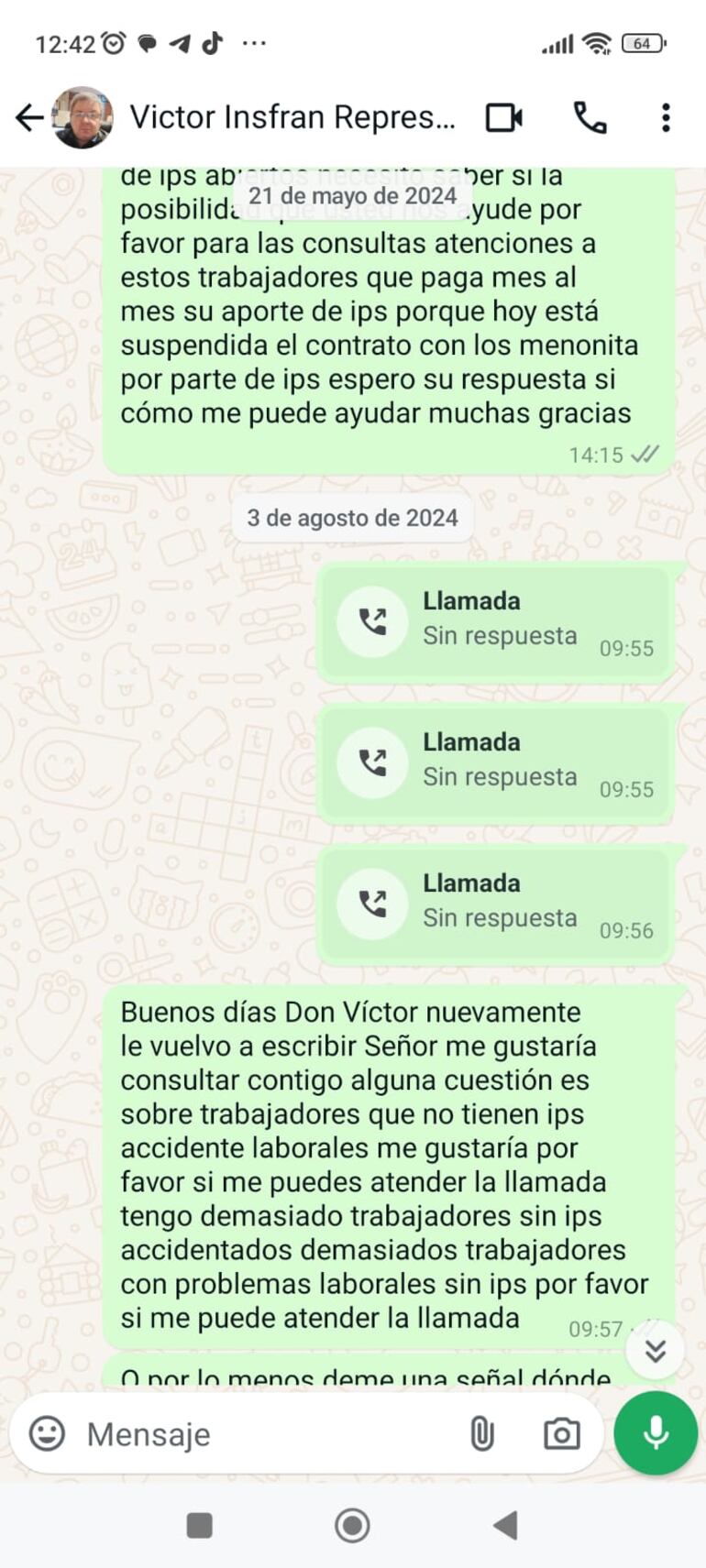Open the camera to send a photo
The width and height of the screenshot is (706, 1568).
561,1433
